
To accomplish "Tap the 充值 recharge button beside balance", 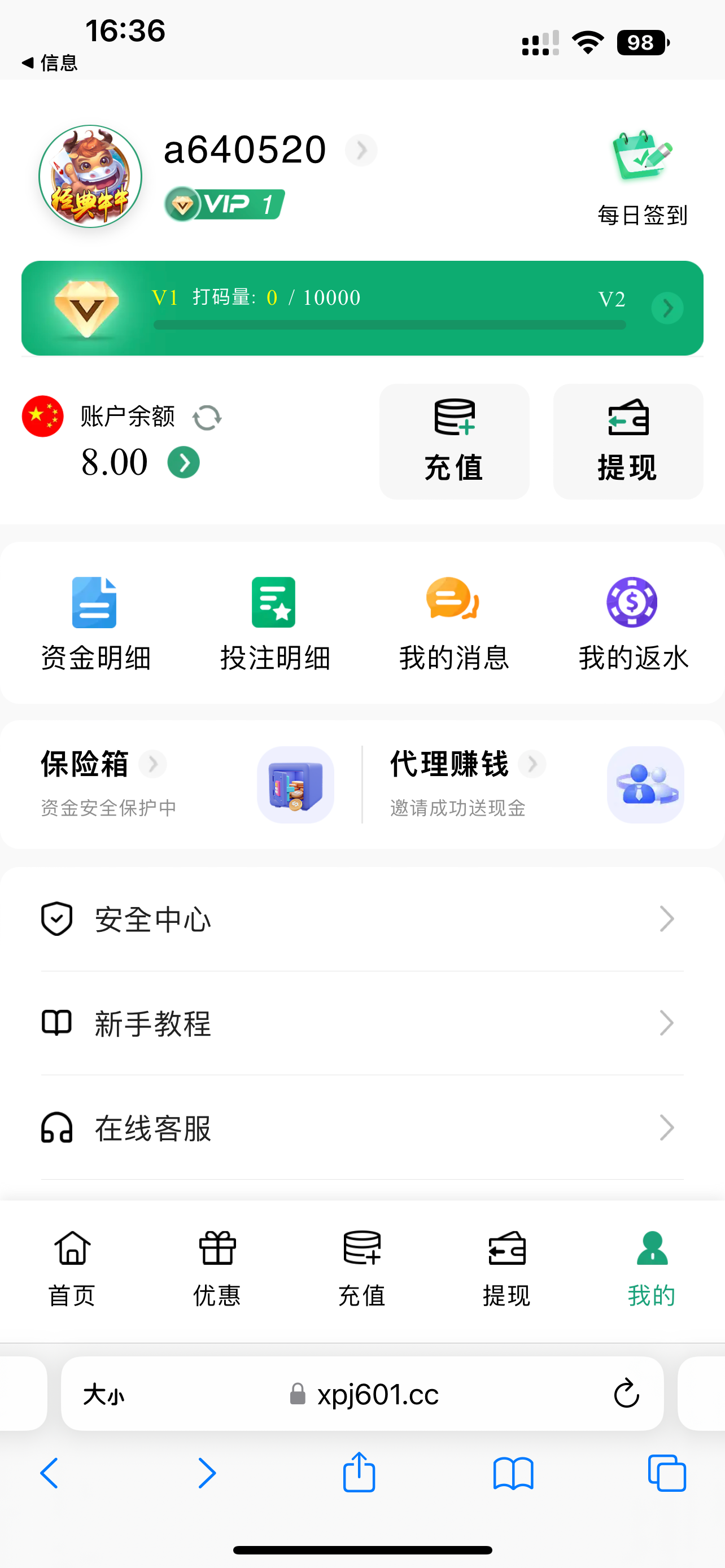I will (454, 441).
